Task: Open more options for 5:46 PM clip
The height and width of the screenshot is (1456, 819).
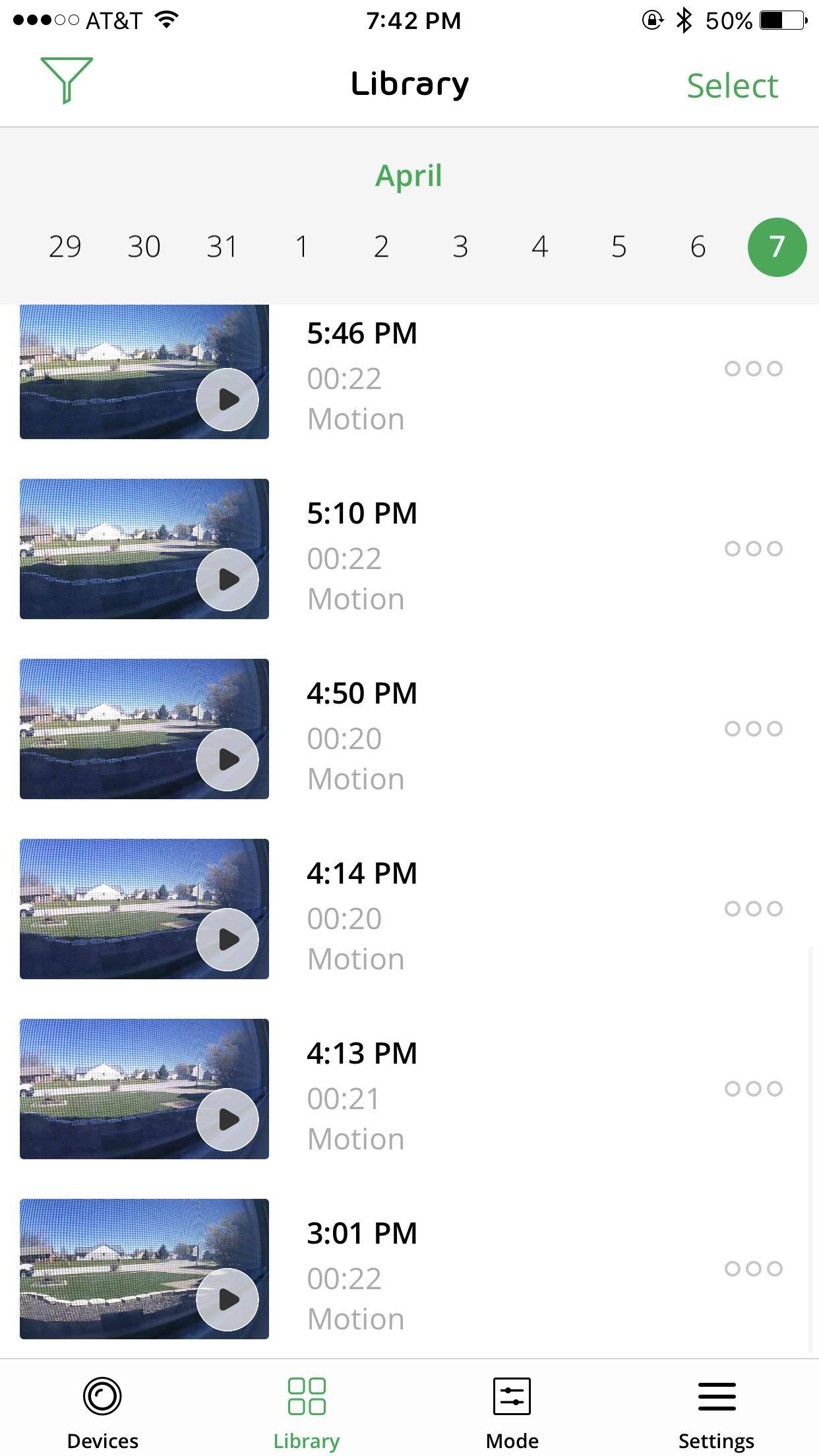Action: [753, 369]
